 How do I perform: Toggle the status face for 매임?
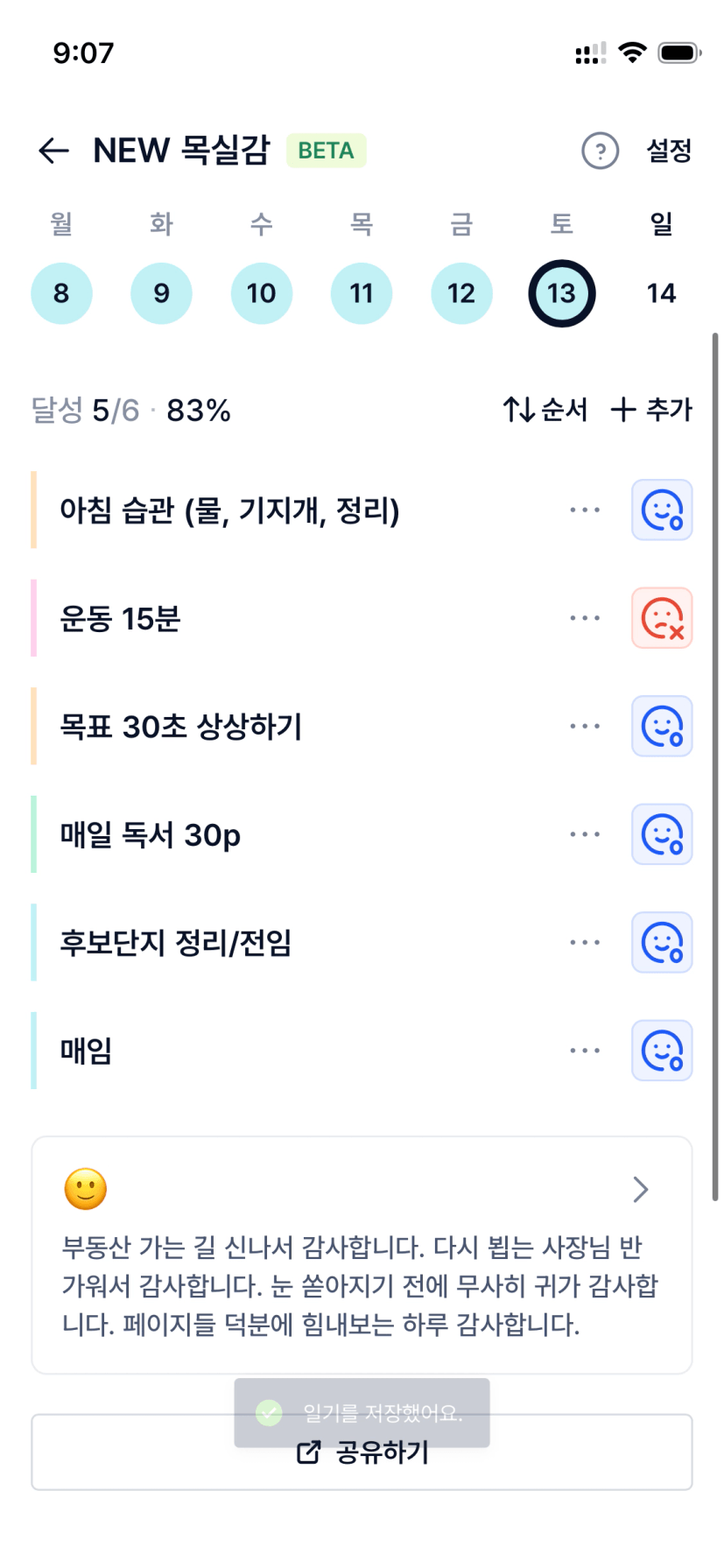click(x=662, y=1051)
